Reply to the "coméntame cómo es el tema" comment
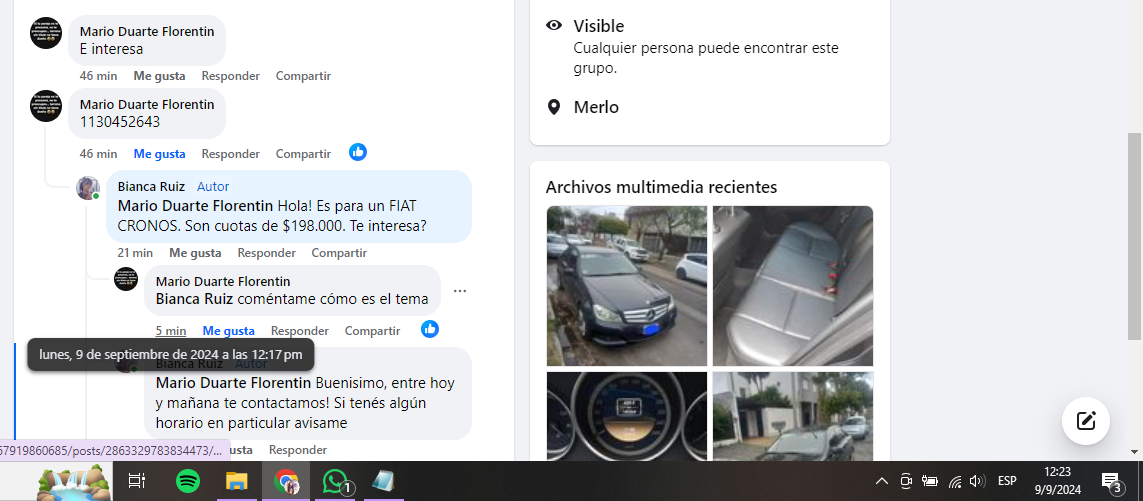Image resolution: width=1143 pixels, height=501 pixels. pyautogui.click(x=300, y=331)
